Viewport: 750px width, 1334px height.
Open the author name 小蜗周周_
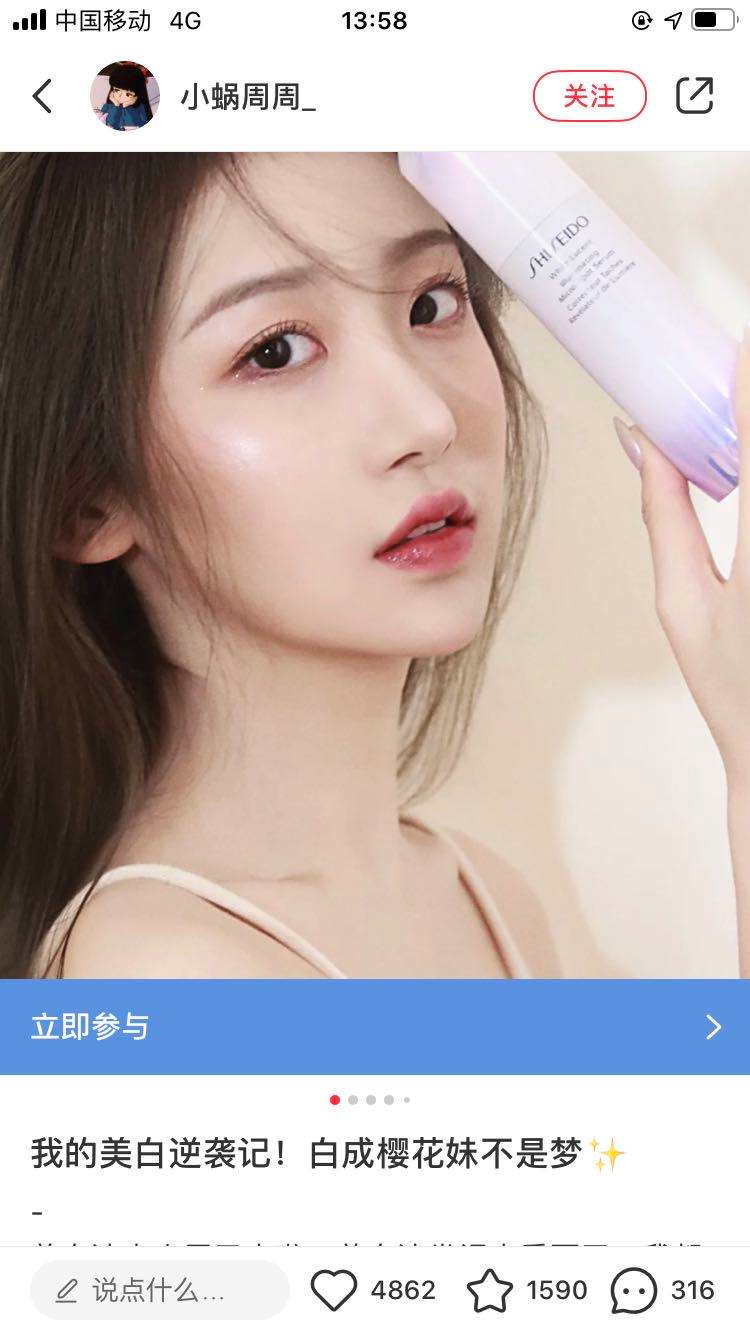pyautogui.click(x=248, y=97)
